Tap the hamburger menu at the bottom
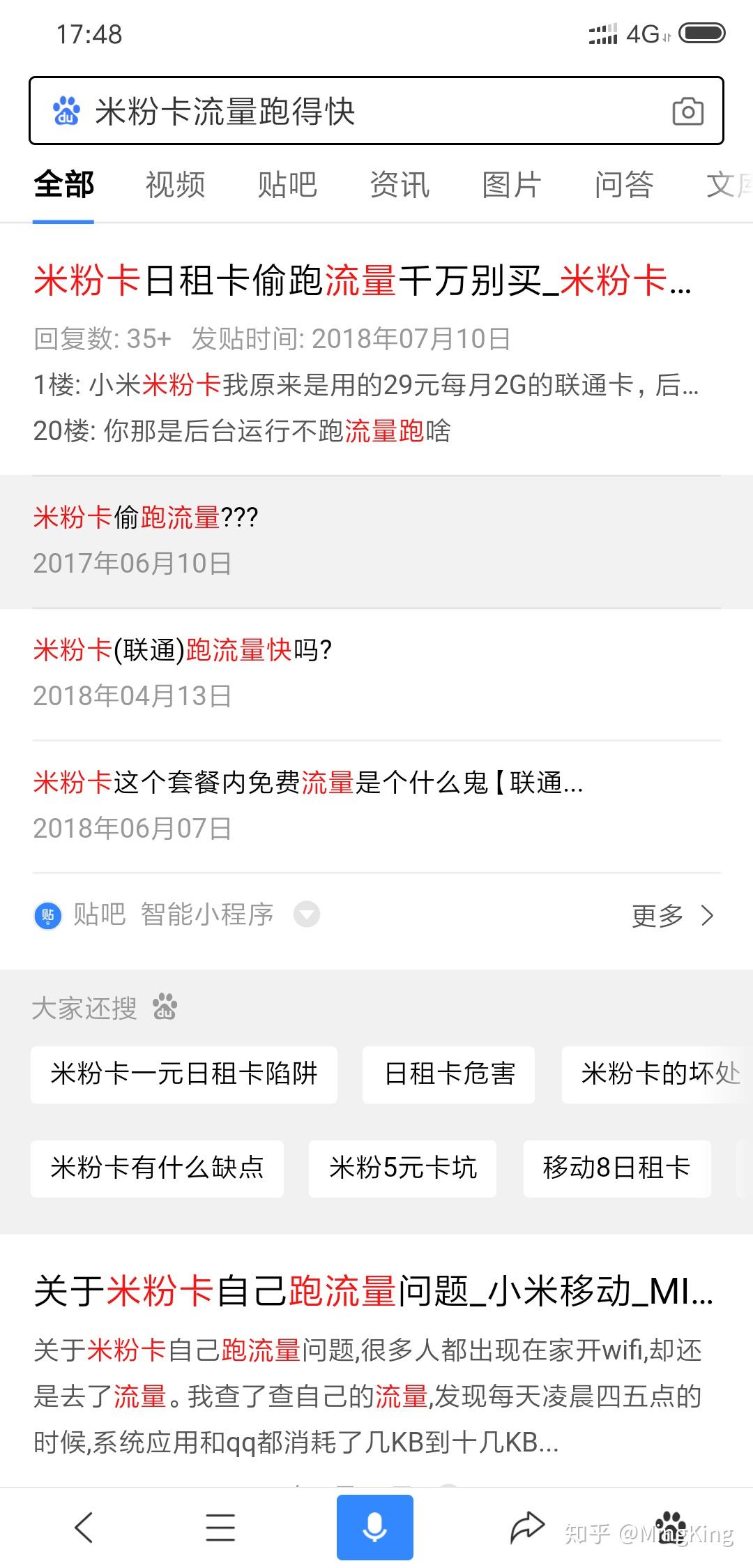 [220, 1528]
